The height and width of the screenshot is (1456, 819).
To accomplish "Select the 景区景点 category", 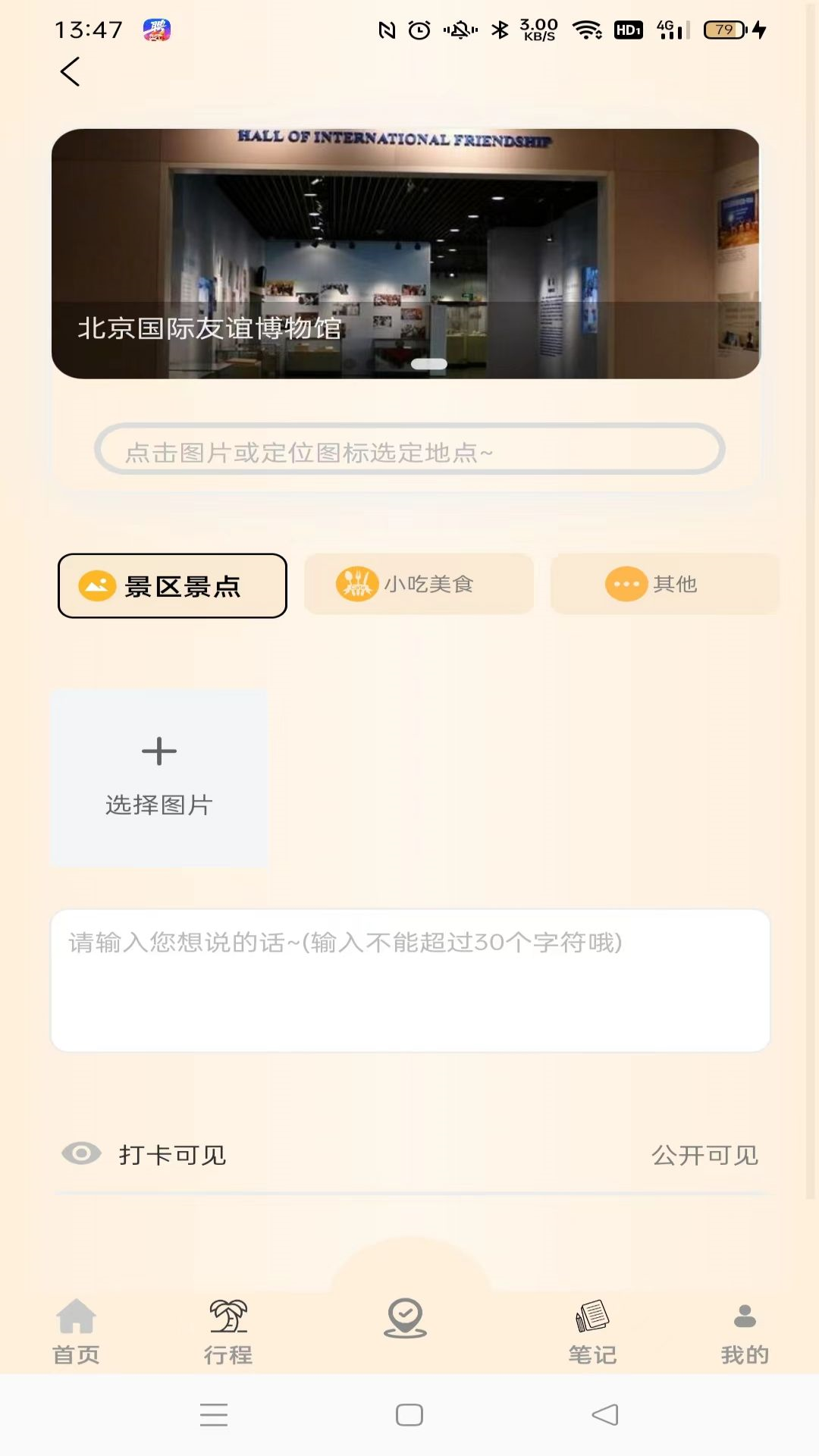I will tap(171, 585).
